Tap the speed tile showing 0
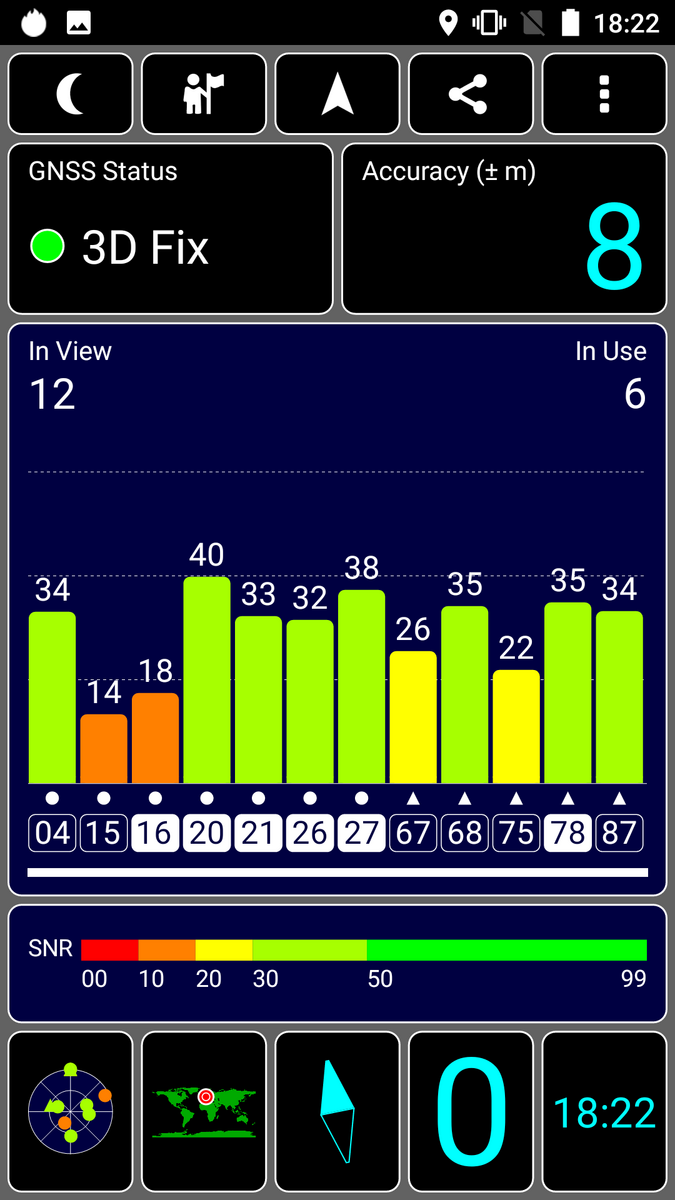675x1200 pixels. pos(471,1112)
